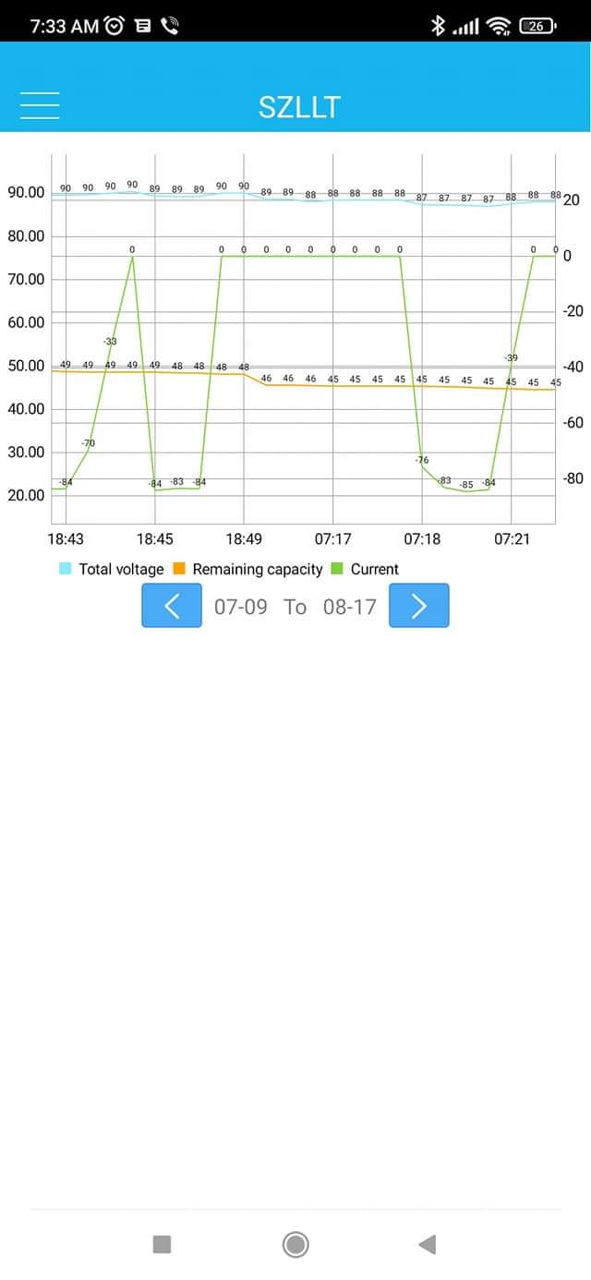
Task: Open the hamburger drawer menu
Action: tap(40, 105)
